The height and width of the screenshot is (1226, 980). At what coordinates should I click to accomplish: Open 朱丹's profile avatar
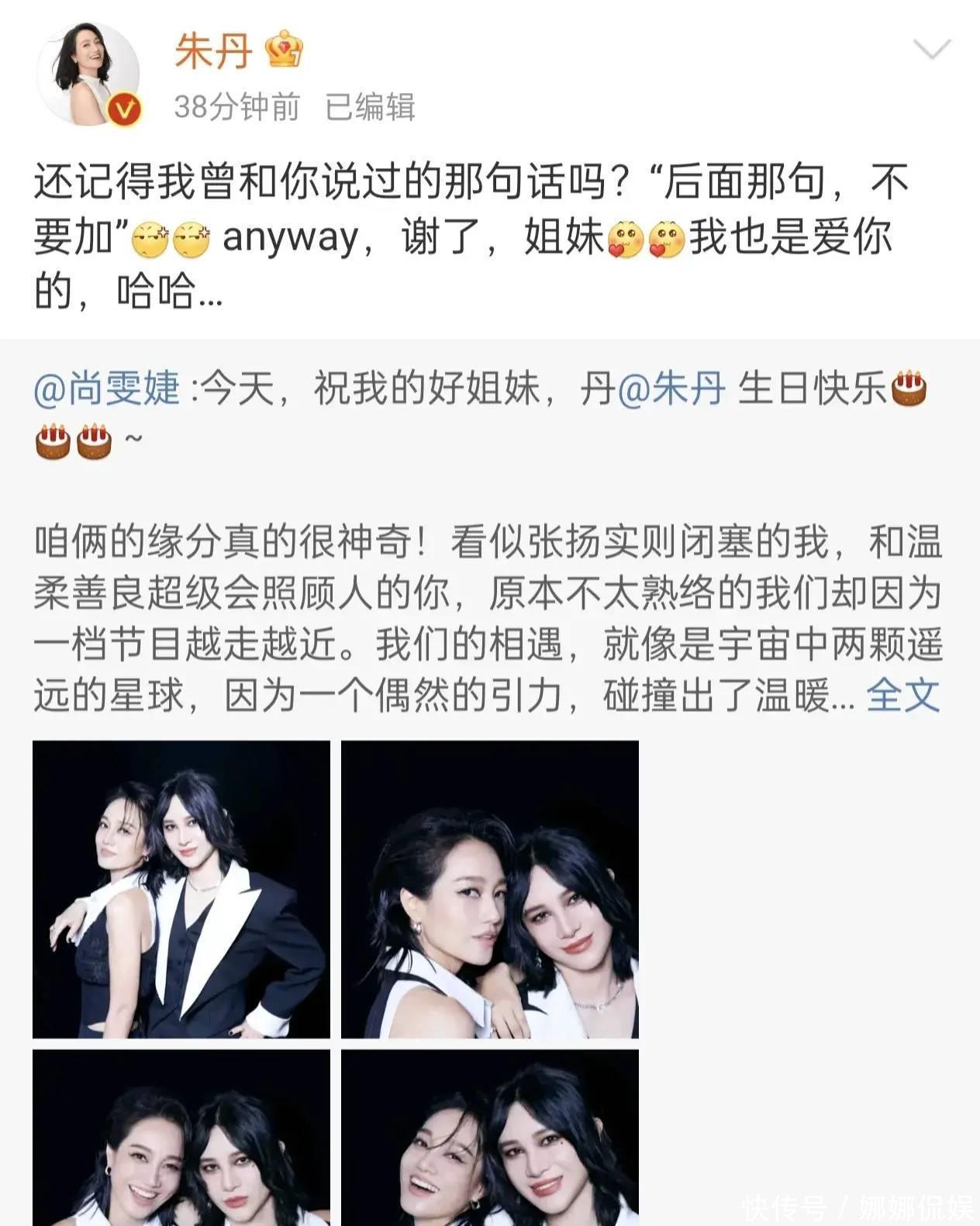[x=91, y=74]
